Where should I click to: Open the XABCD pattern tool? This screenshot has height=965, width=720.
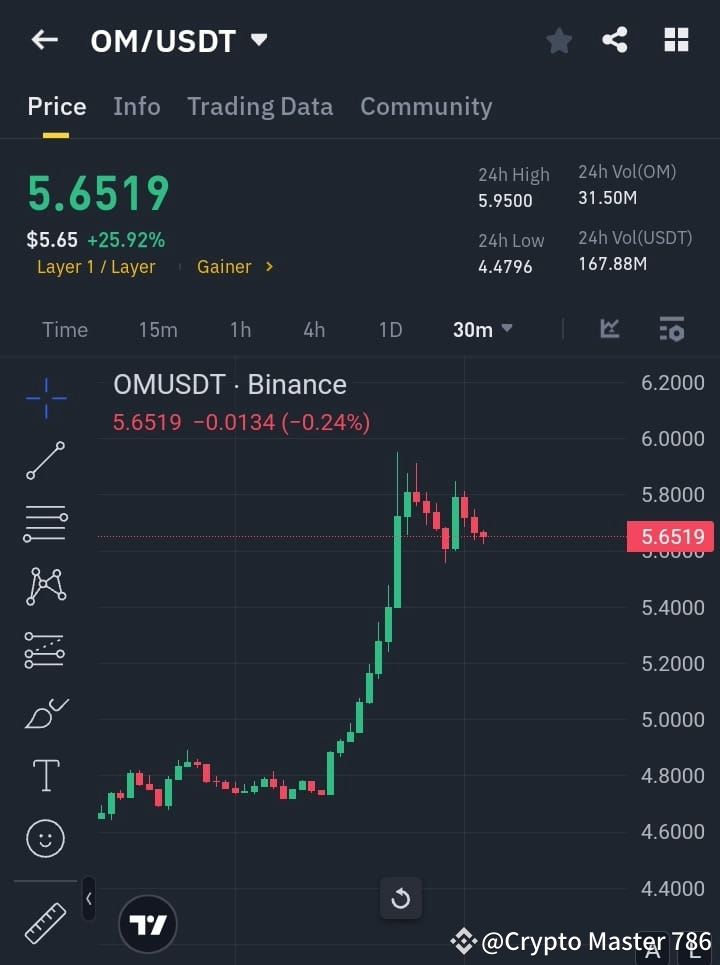point(45,587)
